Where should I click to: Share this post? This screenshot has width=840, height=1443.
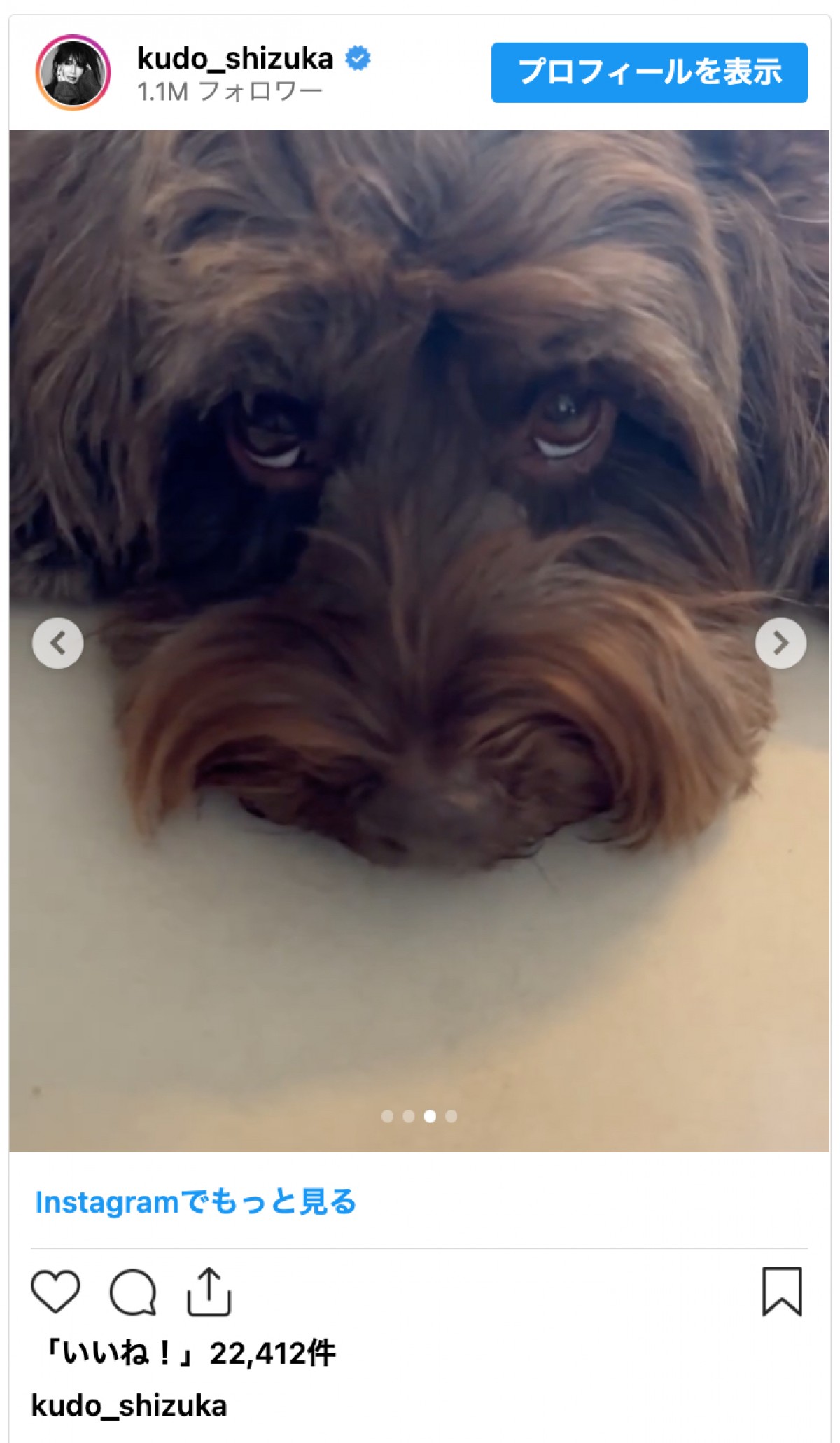point(209,1291)
